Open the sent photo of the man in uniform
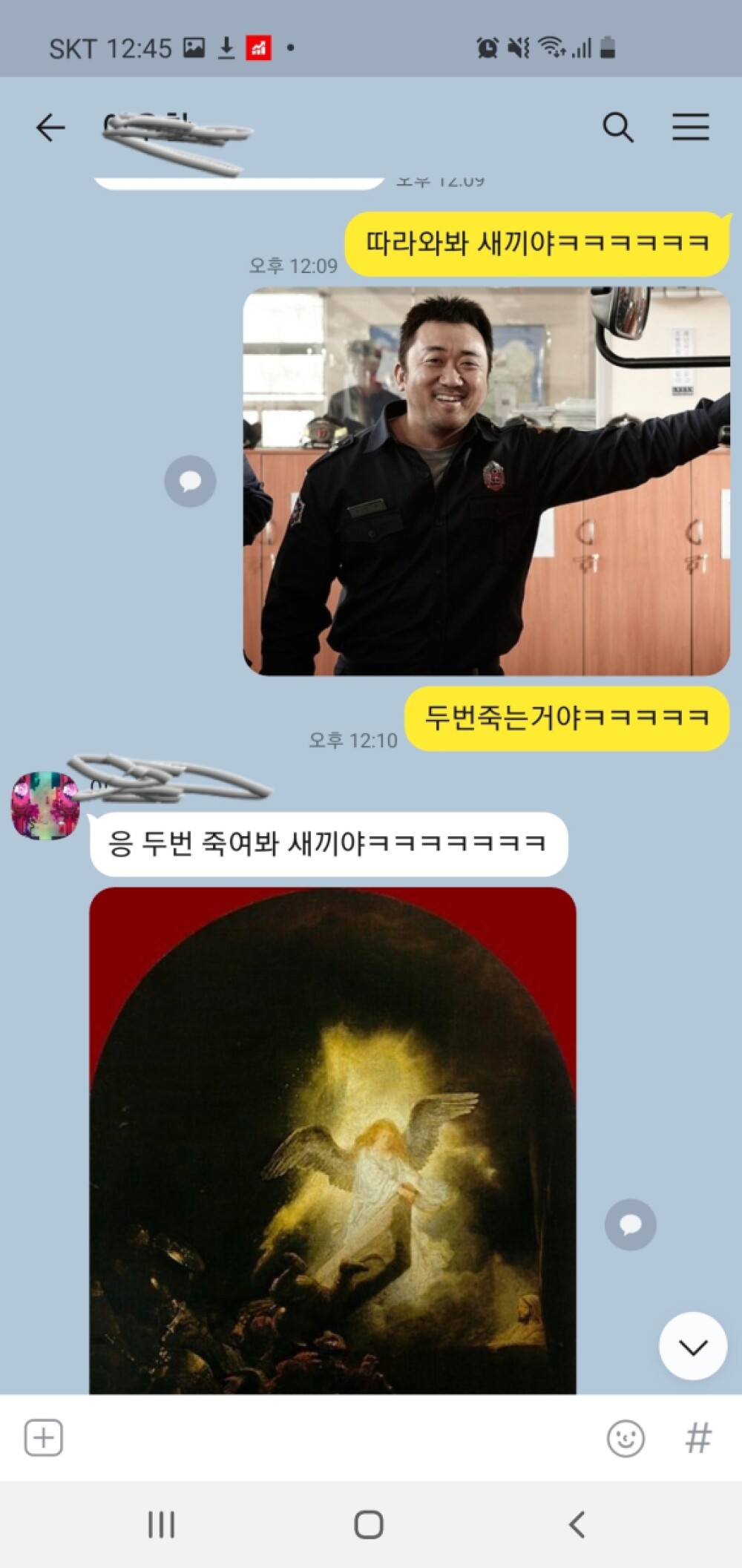The image size is (742, 1568). click(x=486, y=481)
